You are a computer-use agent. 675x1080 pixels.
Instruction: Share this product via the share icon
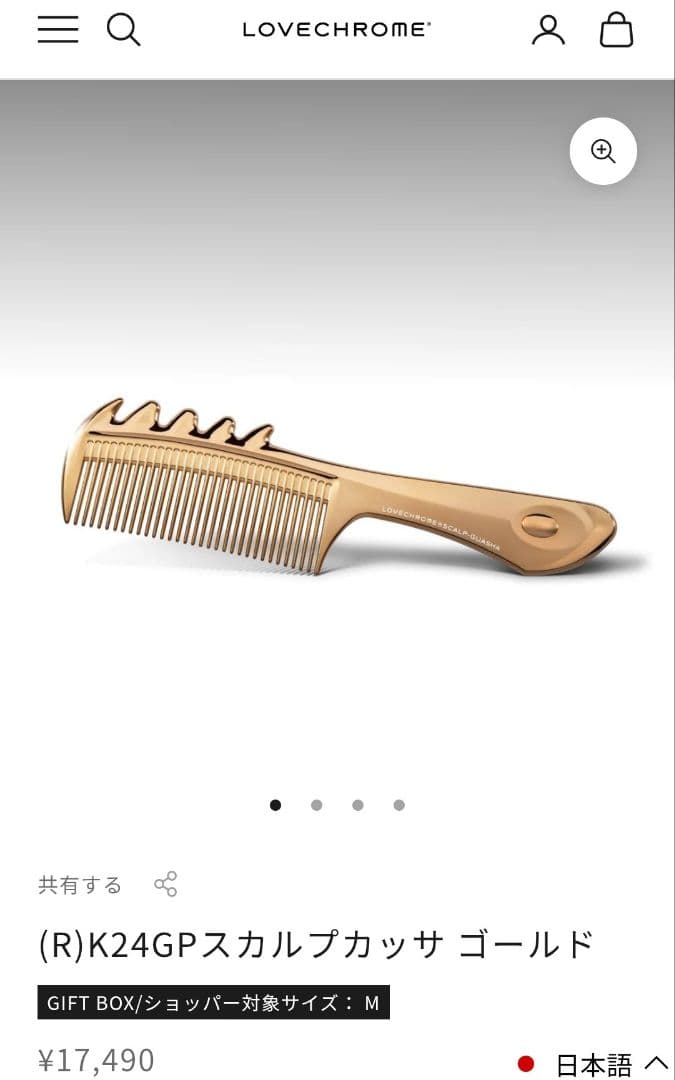[x=166, y=884]
